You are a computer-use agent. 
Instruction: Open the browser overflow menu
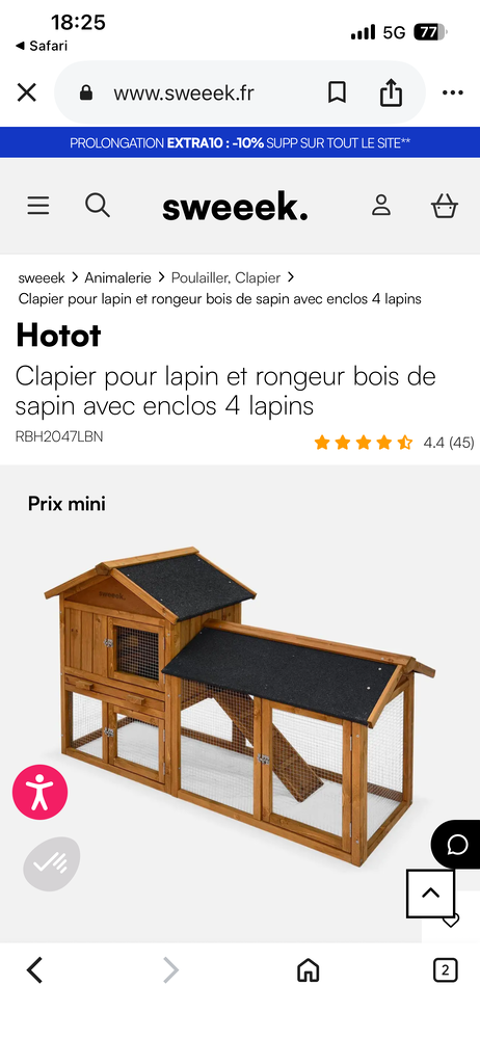pos(453,93)
